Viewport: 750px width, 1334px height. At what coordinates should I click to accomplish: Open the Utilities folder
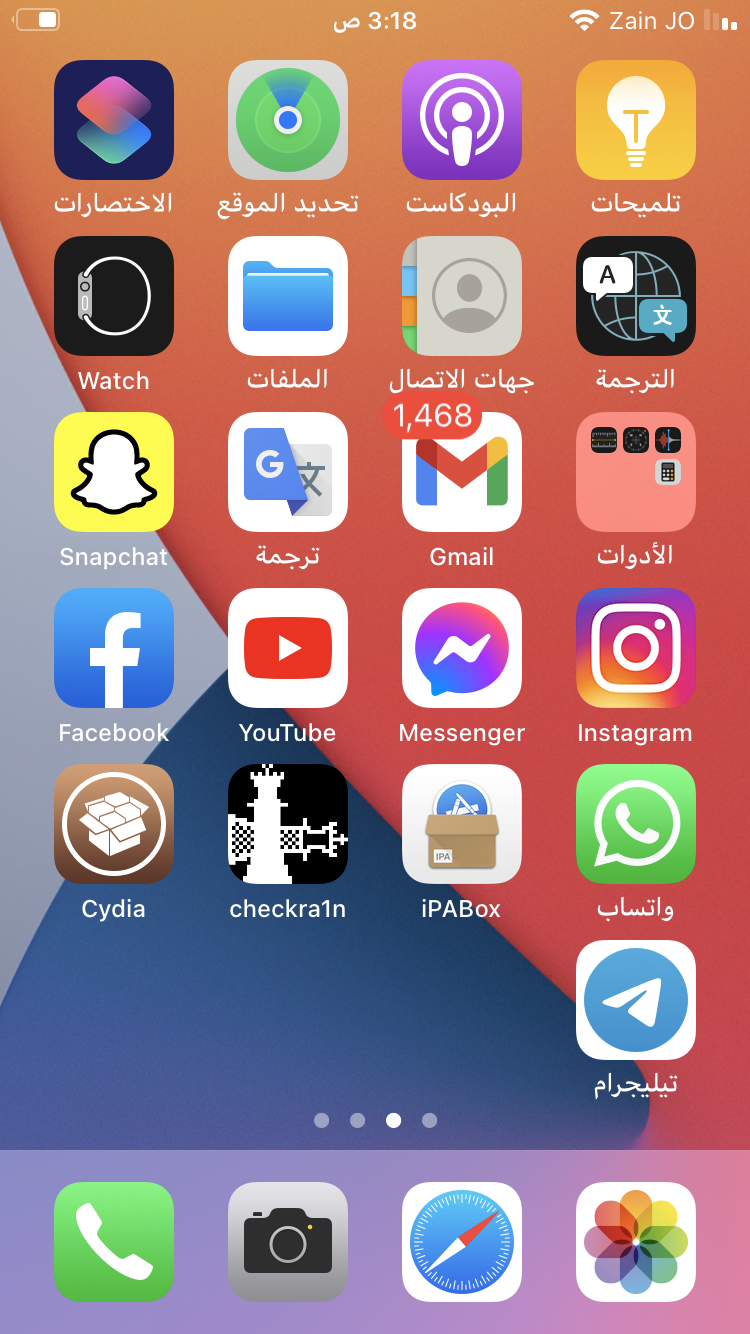(636, 472)
